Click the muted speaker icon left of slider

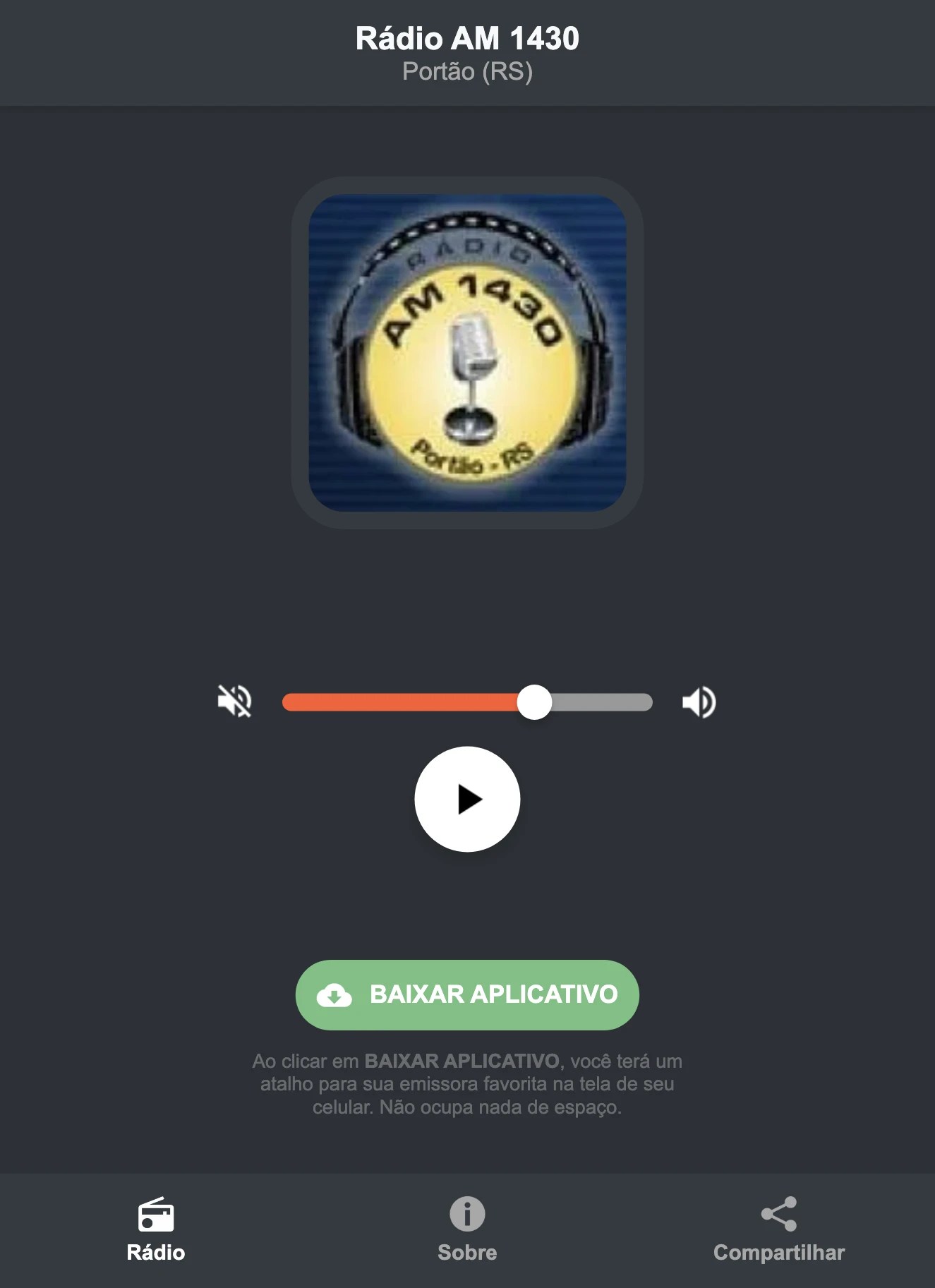pos(234,700)
